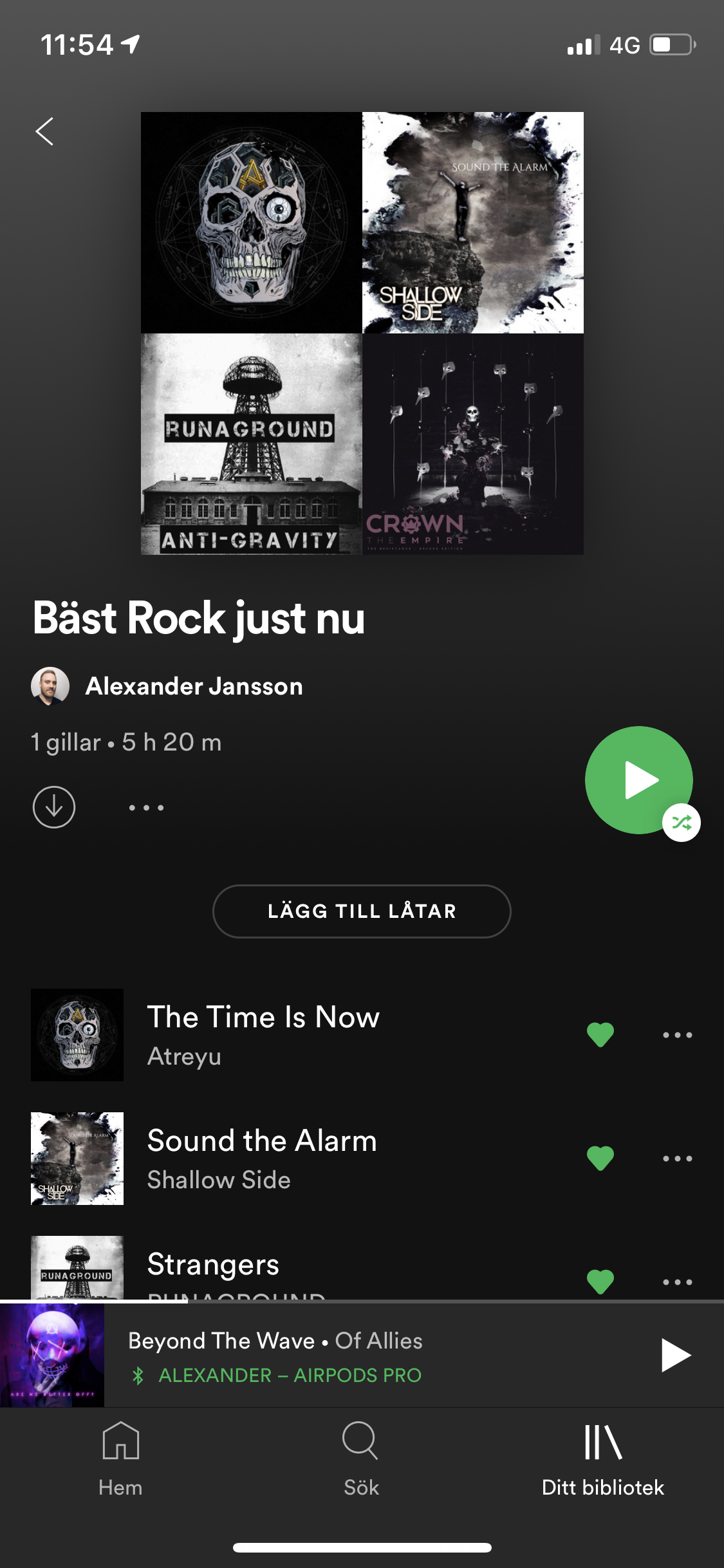Go back using the top-left arrow

pos(44,131)
